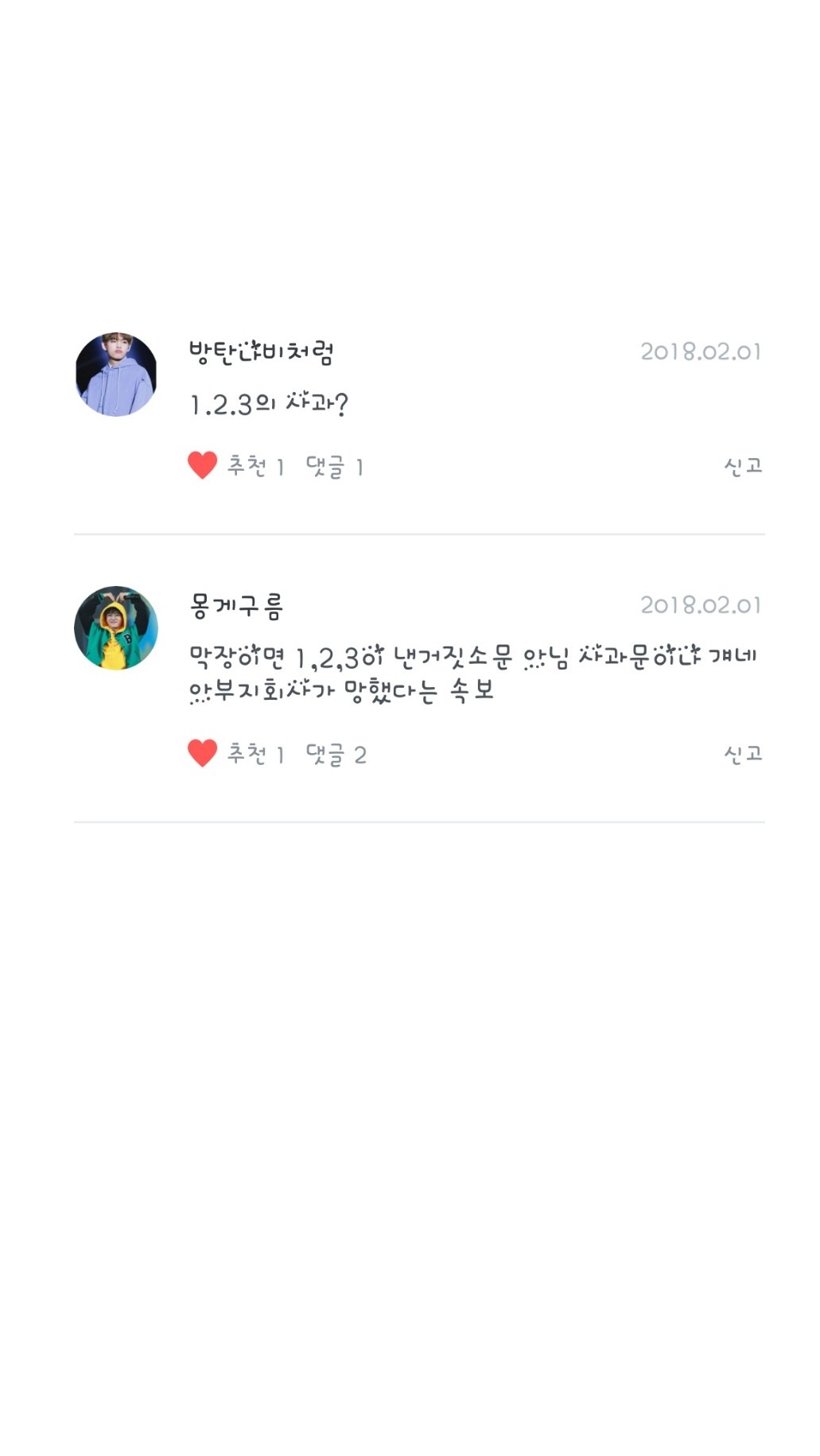Like the comment by 몽게구름
820x1456 pixels.
pos(203,753)
